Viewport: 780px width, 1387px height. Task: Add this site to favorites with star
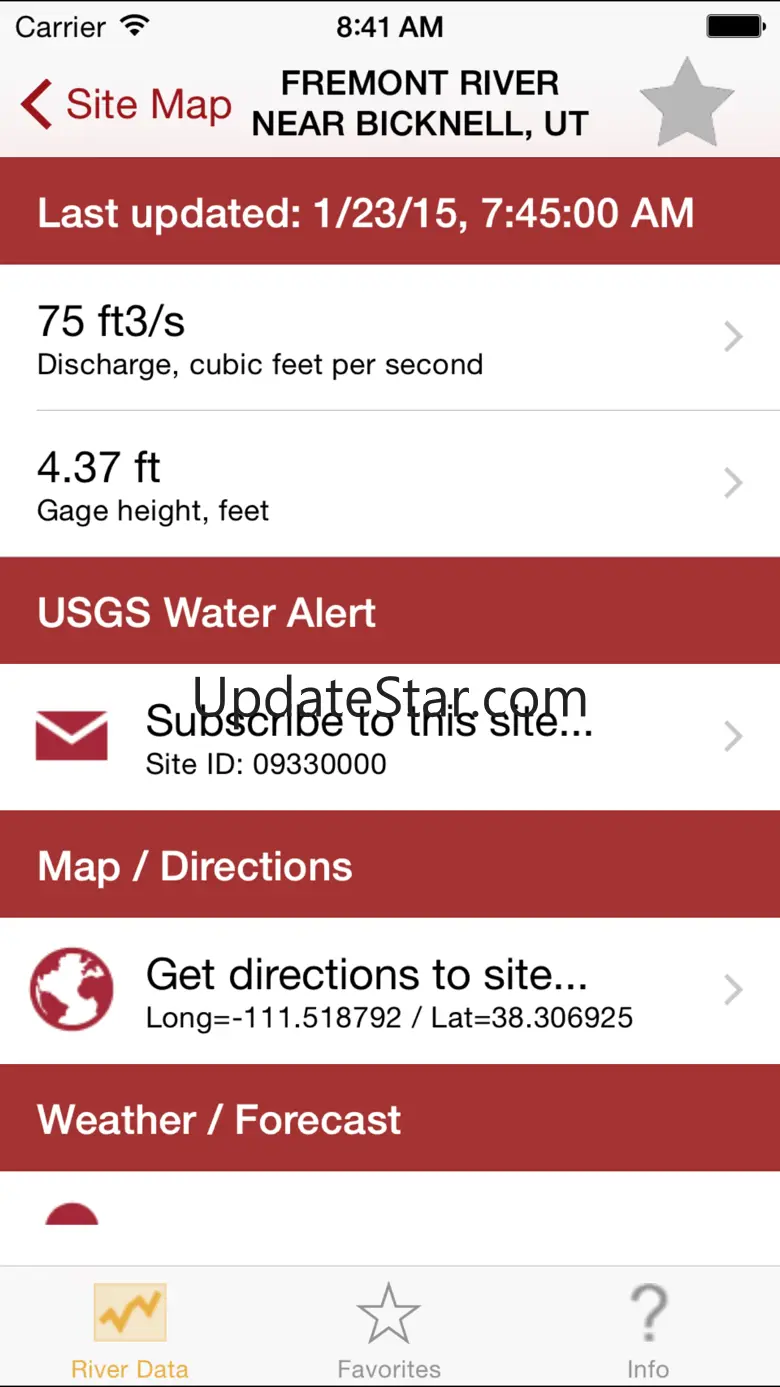686,103
